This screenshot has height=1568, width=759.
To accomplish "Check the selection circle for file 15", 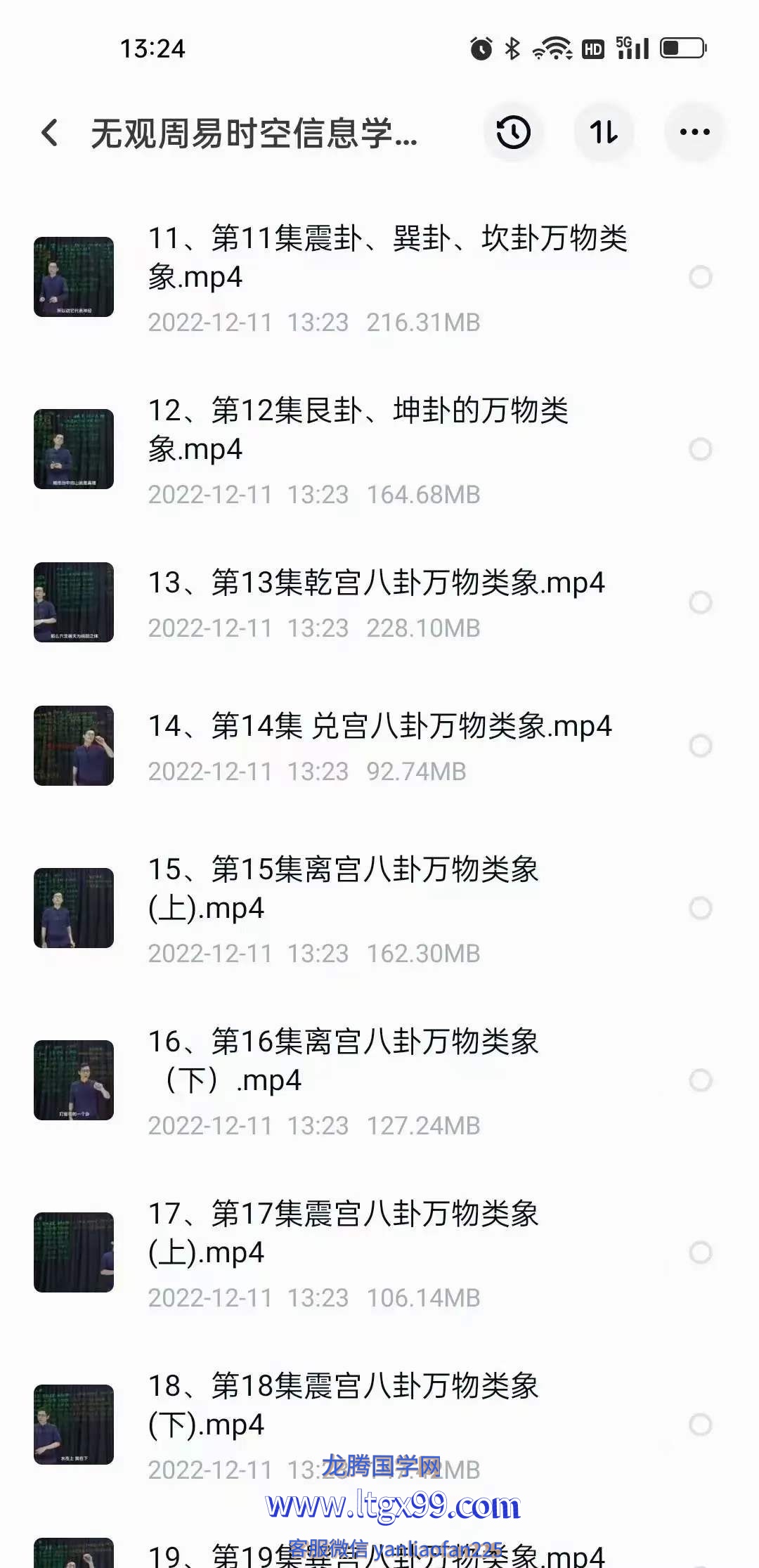I will point(701,908).
